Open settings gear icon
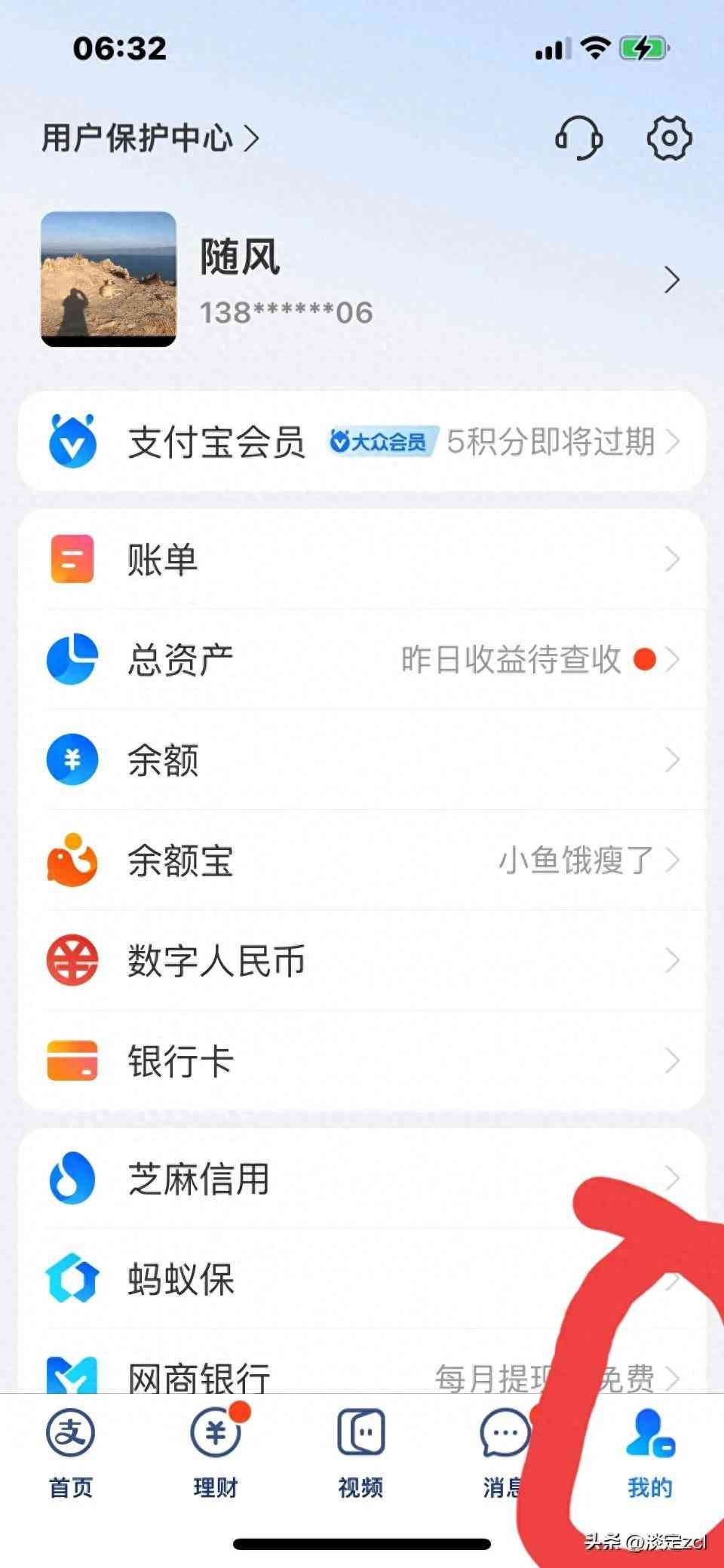724x1568 pixels. tap(669, 138)
